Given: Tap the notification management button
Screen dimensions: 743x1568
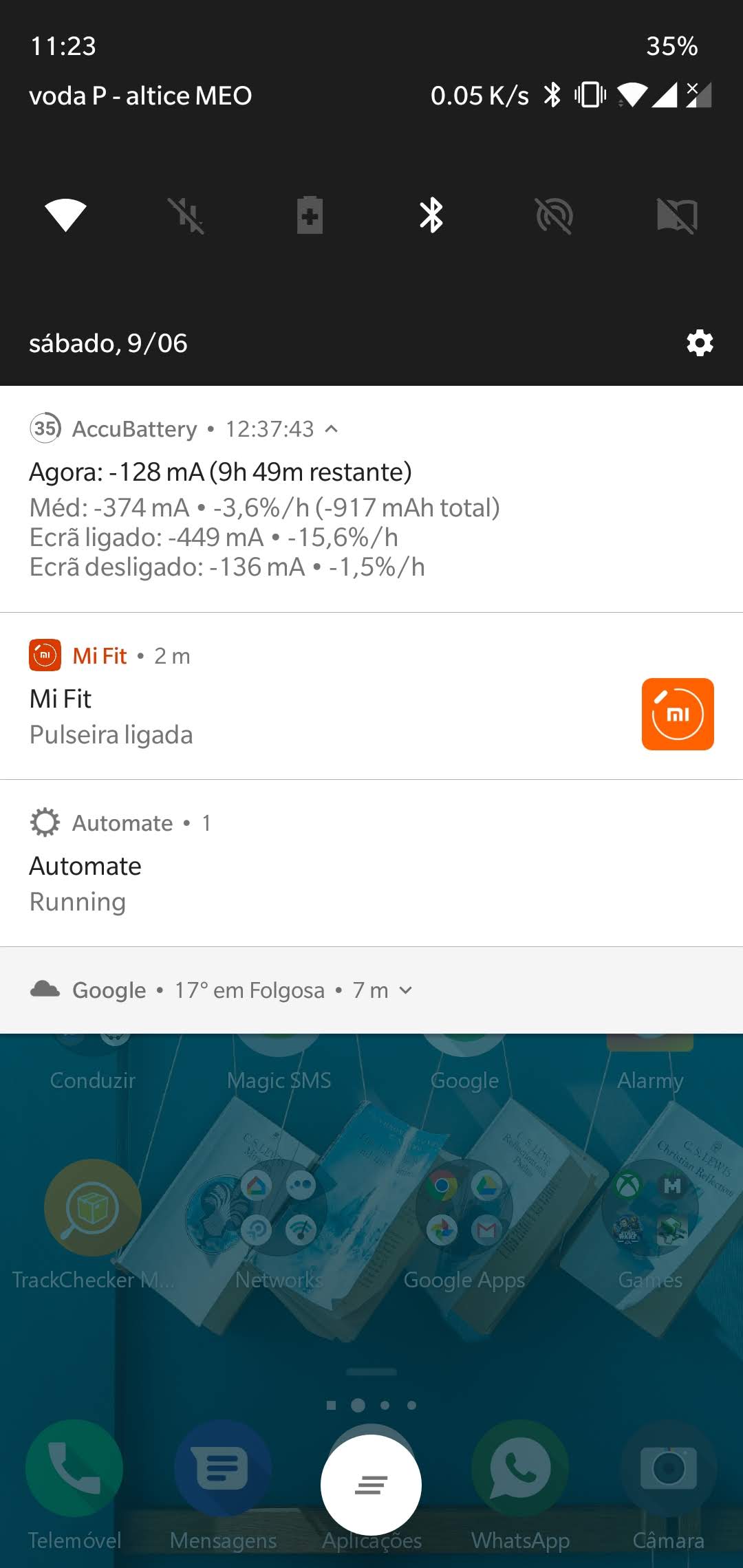Looking at the screenshot, I should (x=371, y=1485).
